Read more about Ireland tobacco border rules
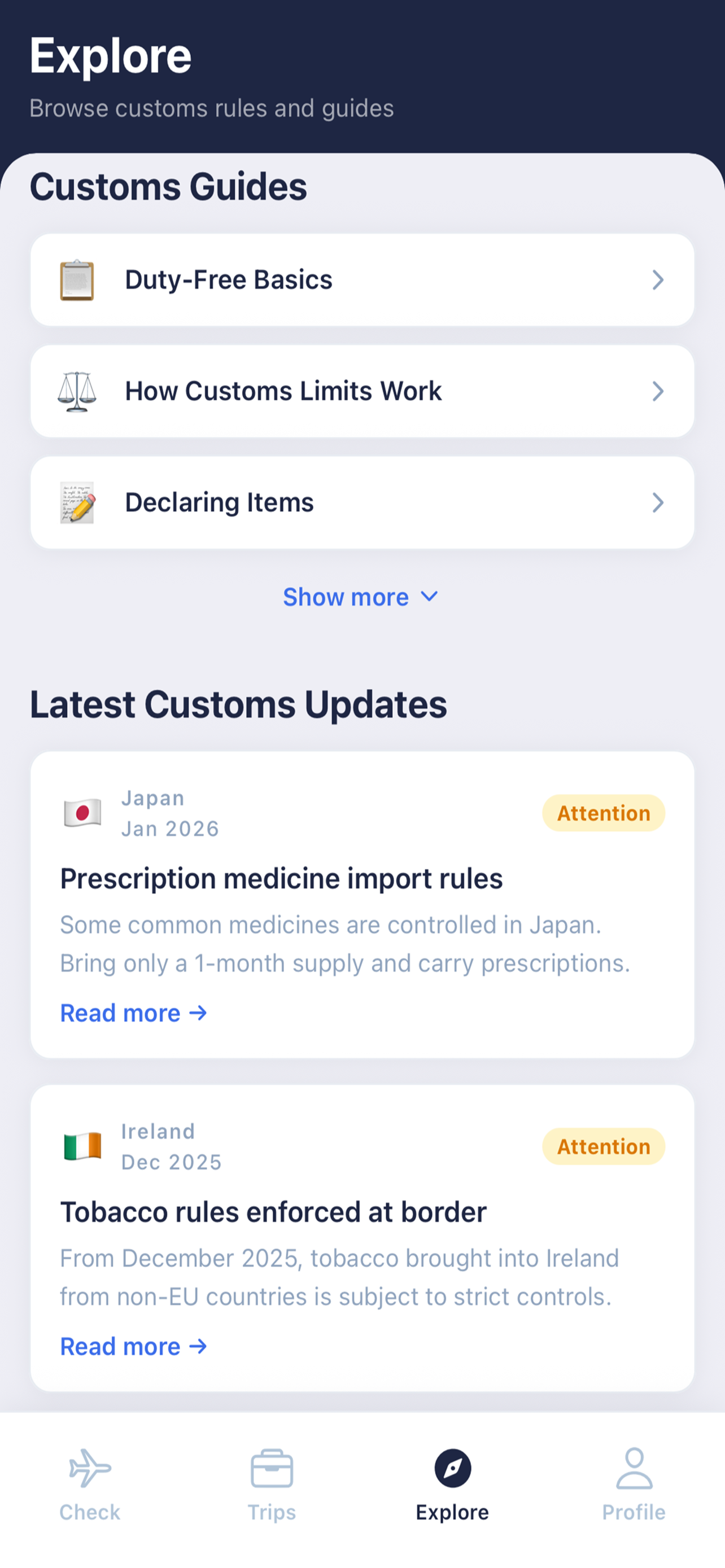The image size is (725, 1568). 133,1346
